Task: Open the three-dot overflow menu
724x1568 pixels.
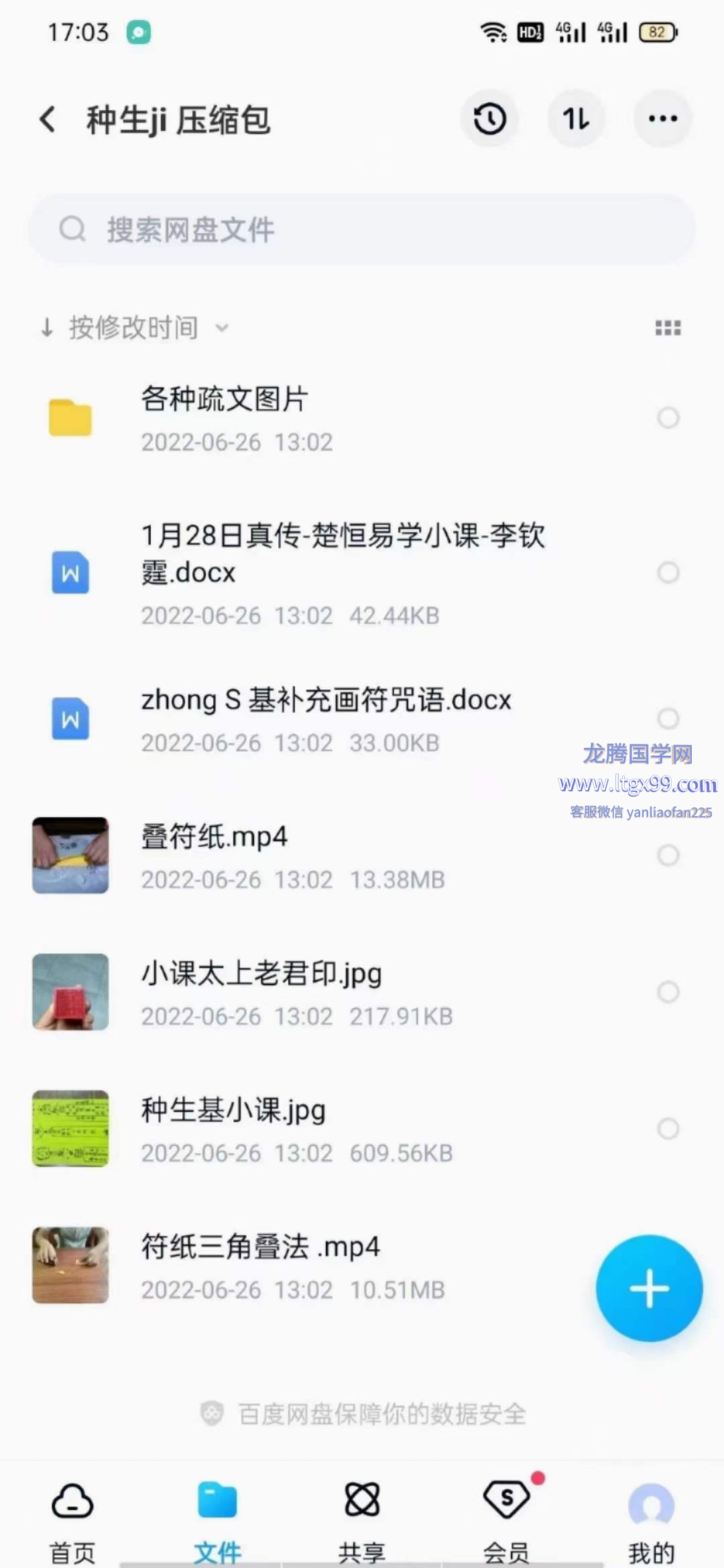Action: 662,119
